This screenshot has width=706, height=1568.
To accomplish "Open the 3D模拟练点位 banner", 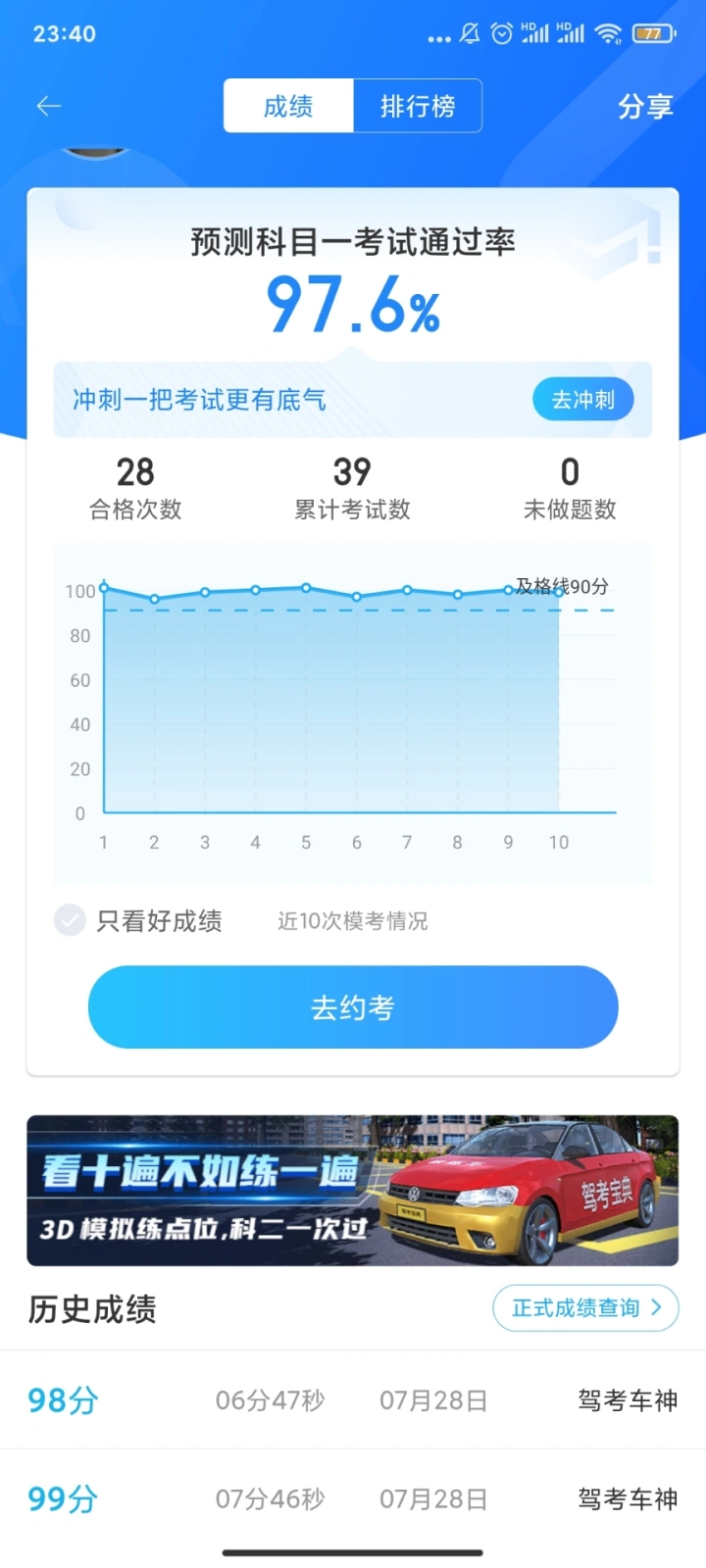I will click(x=353, y=1190).
